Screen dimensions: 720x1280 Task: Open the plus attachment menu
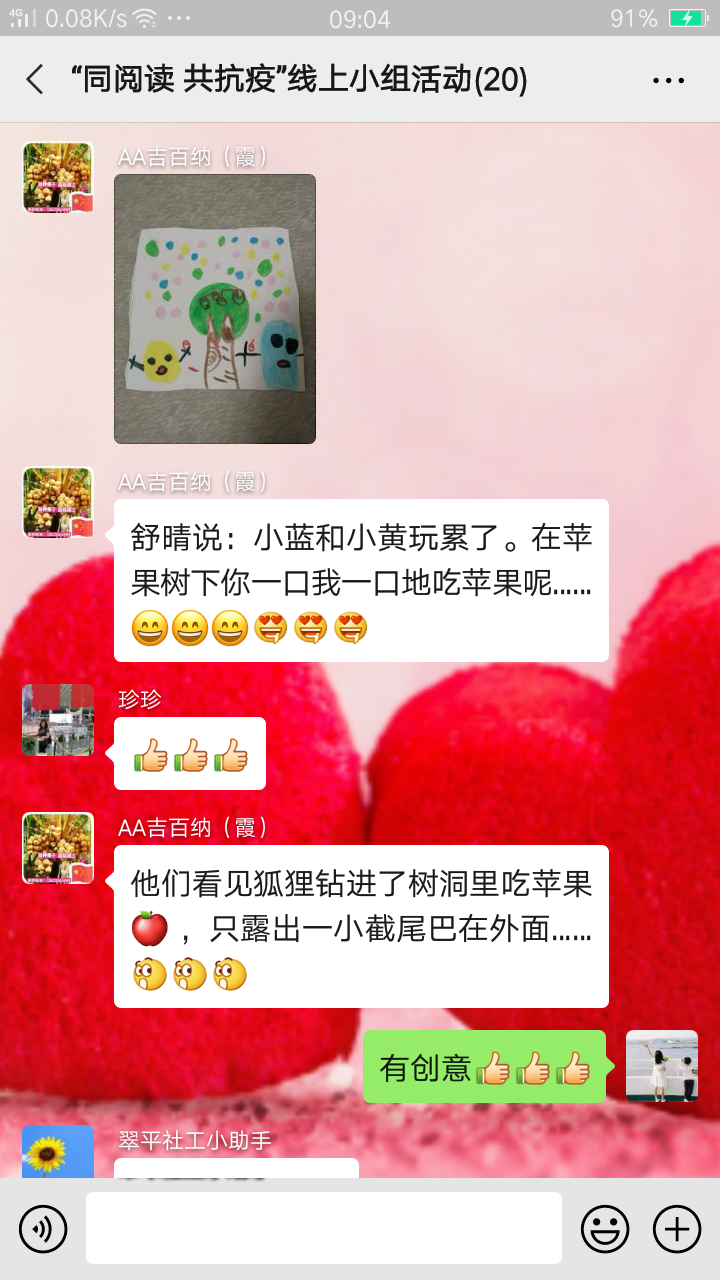coord(677,1228)
